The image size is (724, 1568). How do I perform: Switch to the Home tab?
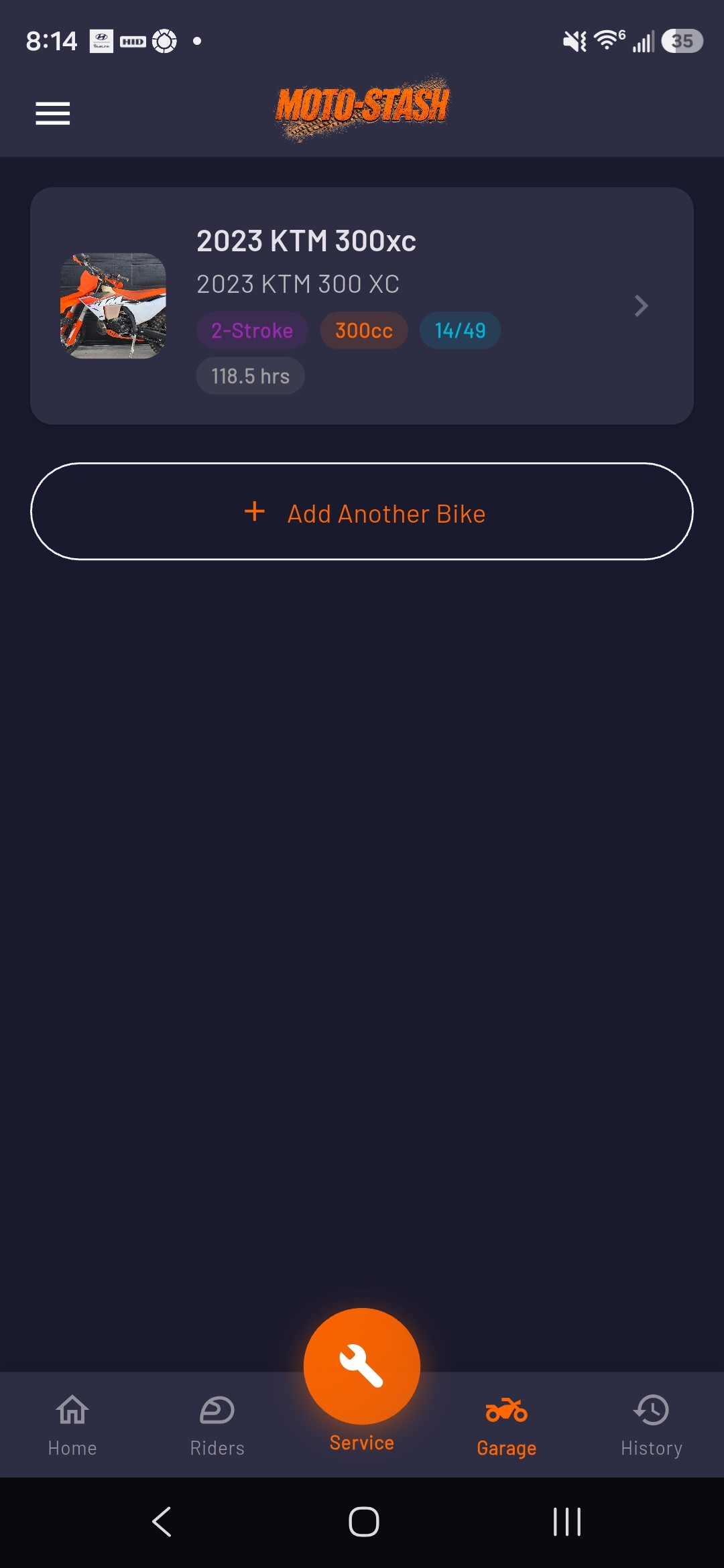tap(72, 1425)
